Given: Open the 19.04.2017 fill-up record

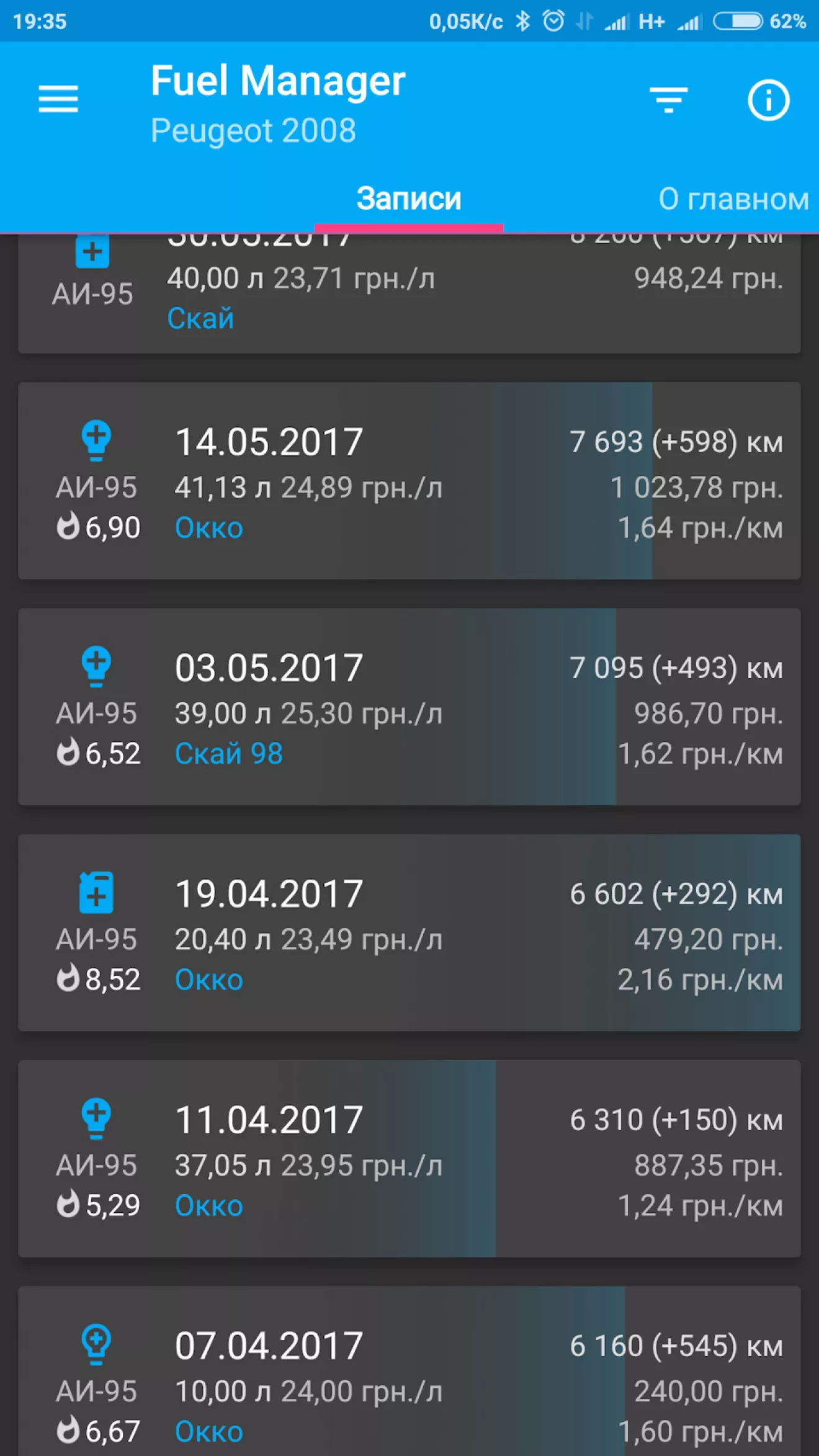Looking at the screenshot, I should coord(409,932).
